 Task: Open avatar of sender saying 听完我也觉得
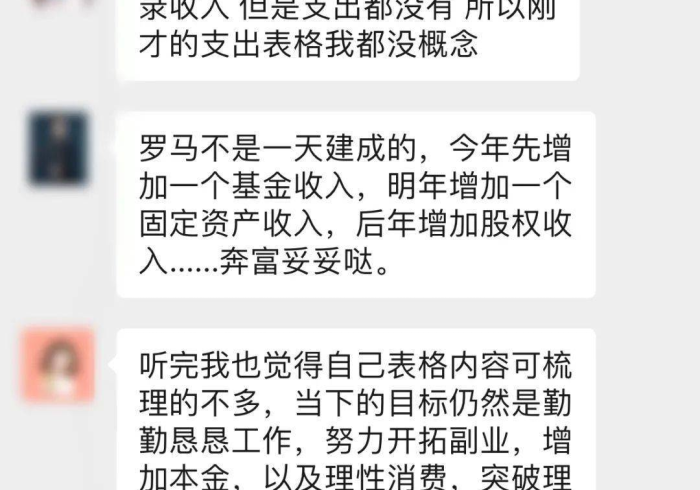coord(58,365)
